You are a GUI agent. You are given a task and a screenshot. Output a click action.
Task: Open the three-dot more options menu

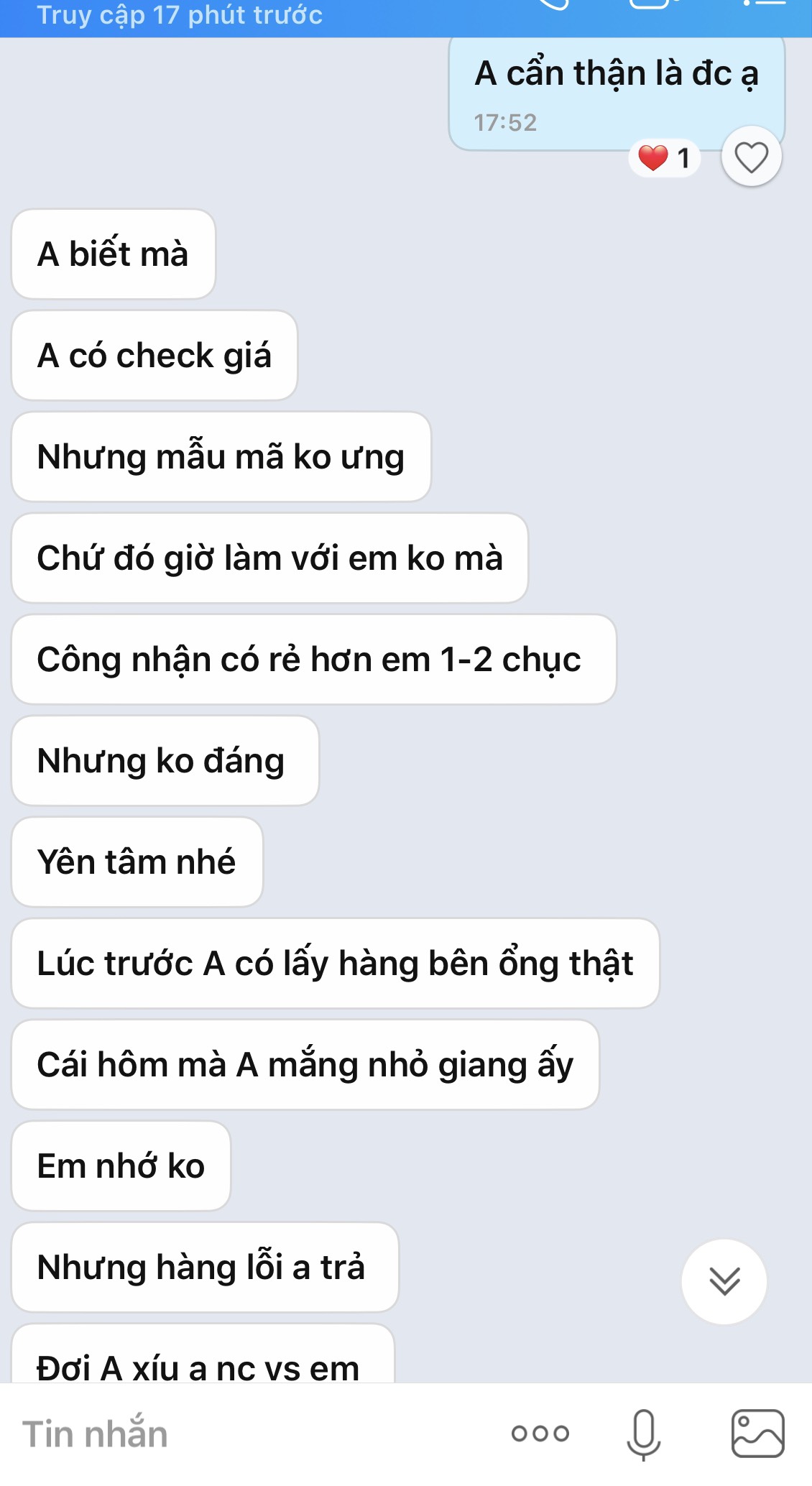tap(540, 1434)
